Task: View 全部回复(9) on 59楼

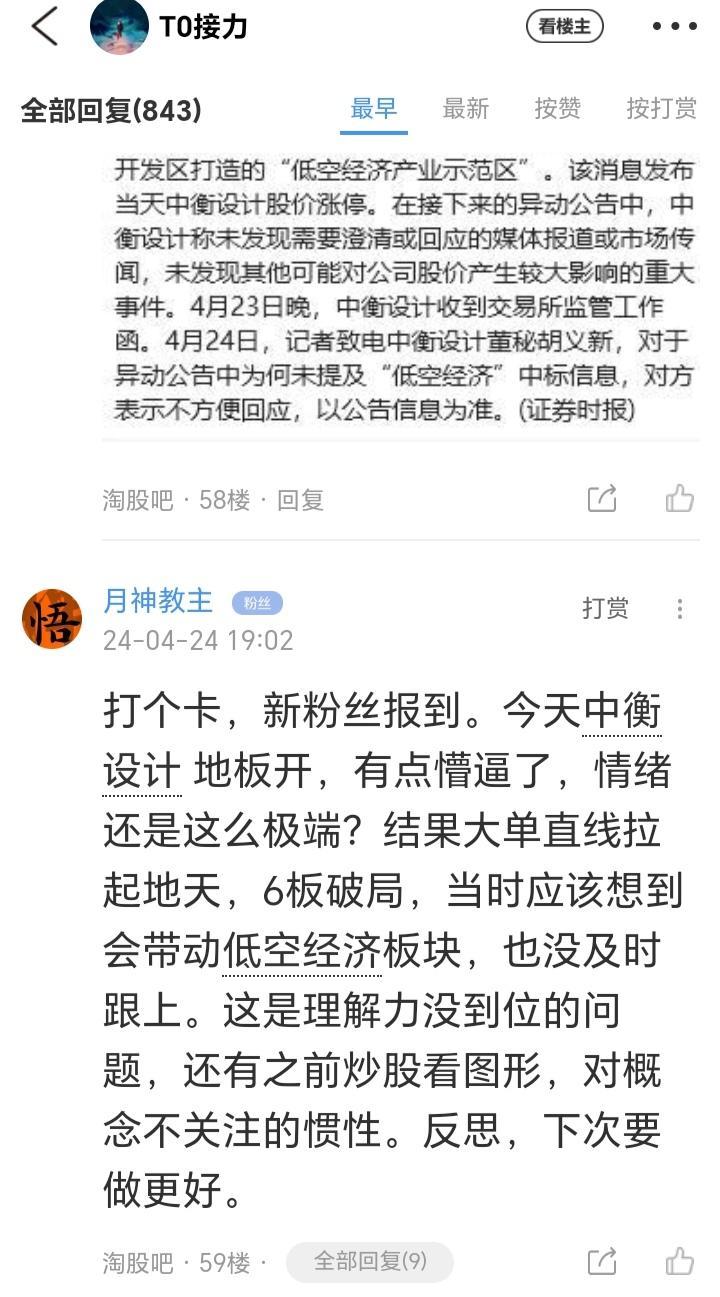Action: click(x=370, y=1262)
